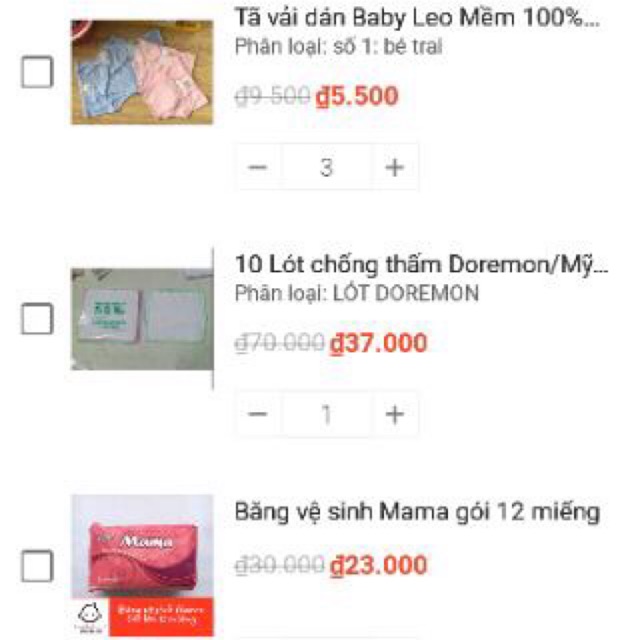Add one more Lót chống thấm Doremon
640x640 pixels.
pos(395,414)
